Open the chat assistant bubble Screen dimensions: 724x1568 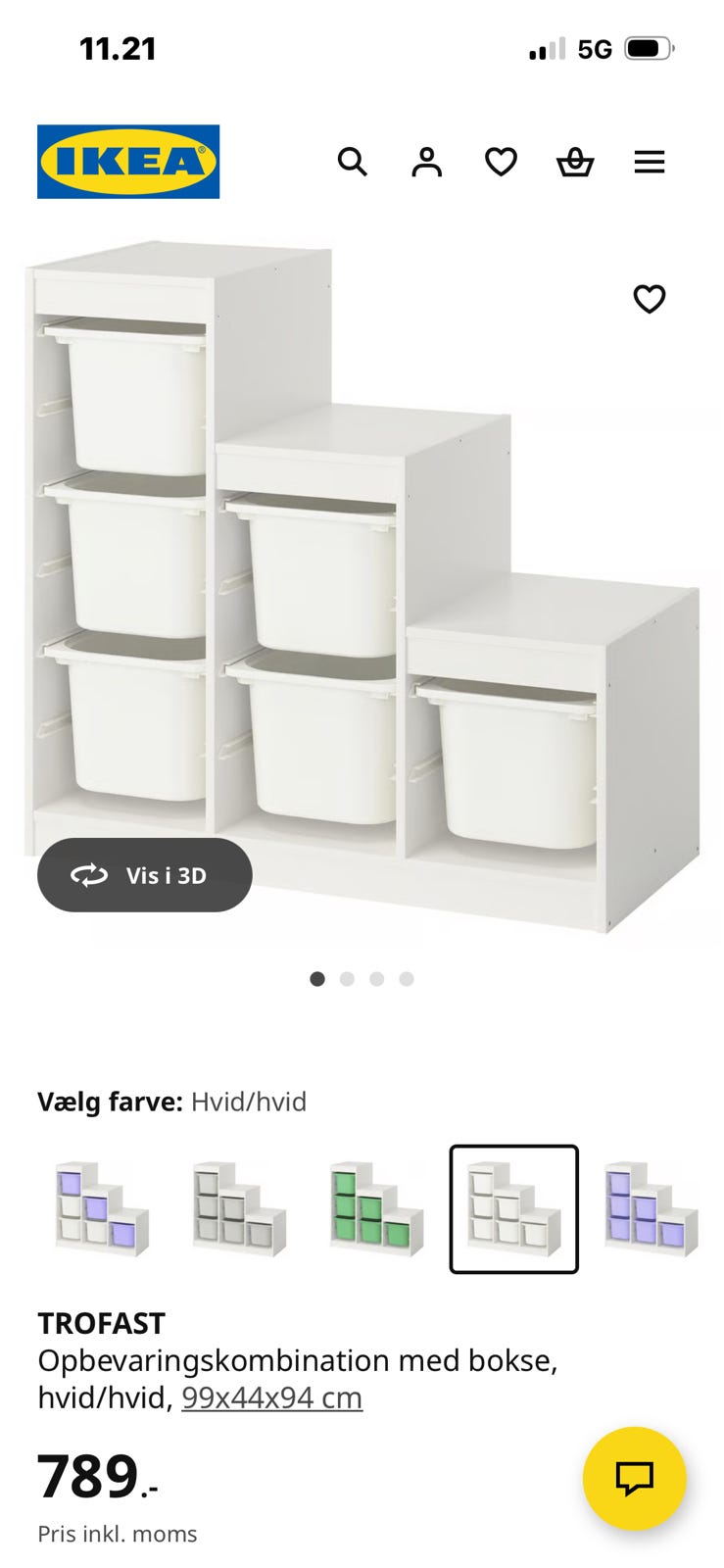tap(633, 1478)
